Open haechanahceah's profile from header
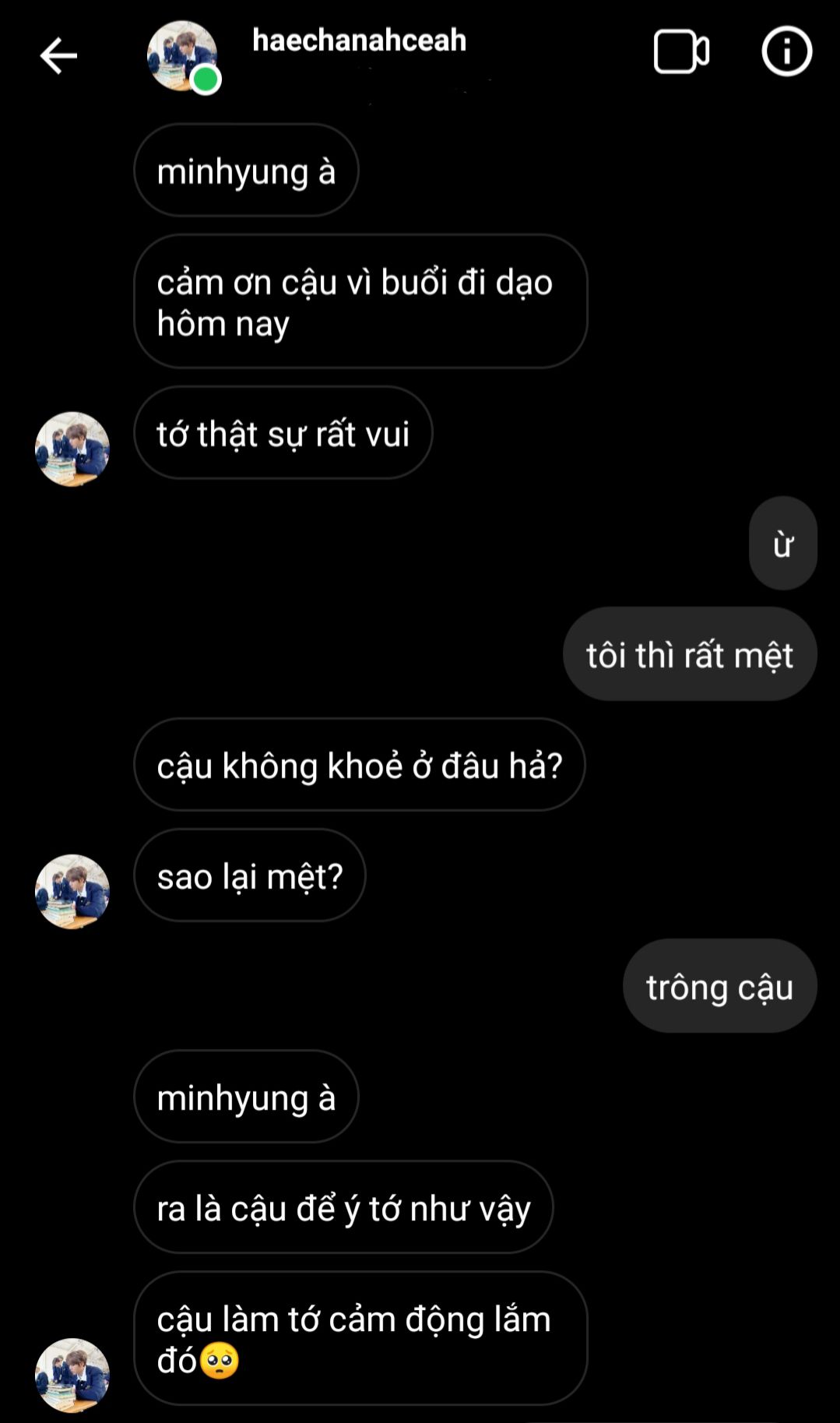The image size is (840, 1423). point(359,41)
